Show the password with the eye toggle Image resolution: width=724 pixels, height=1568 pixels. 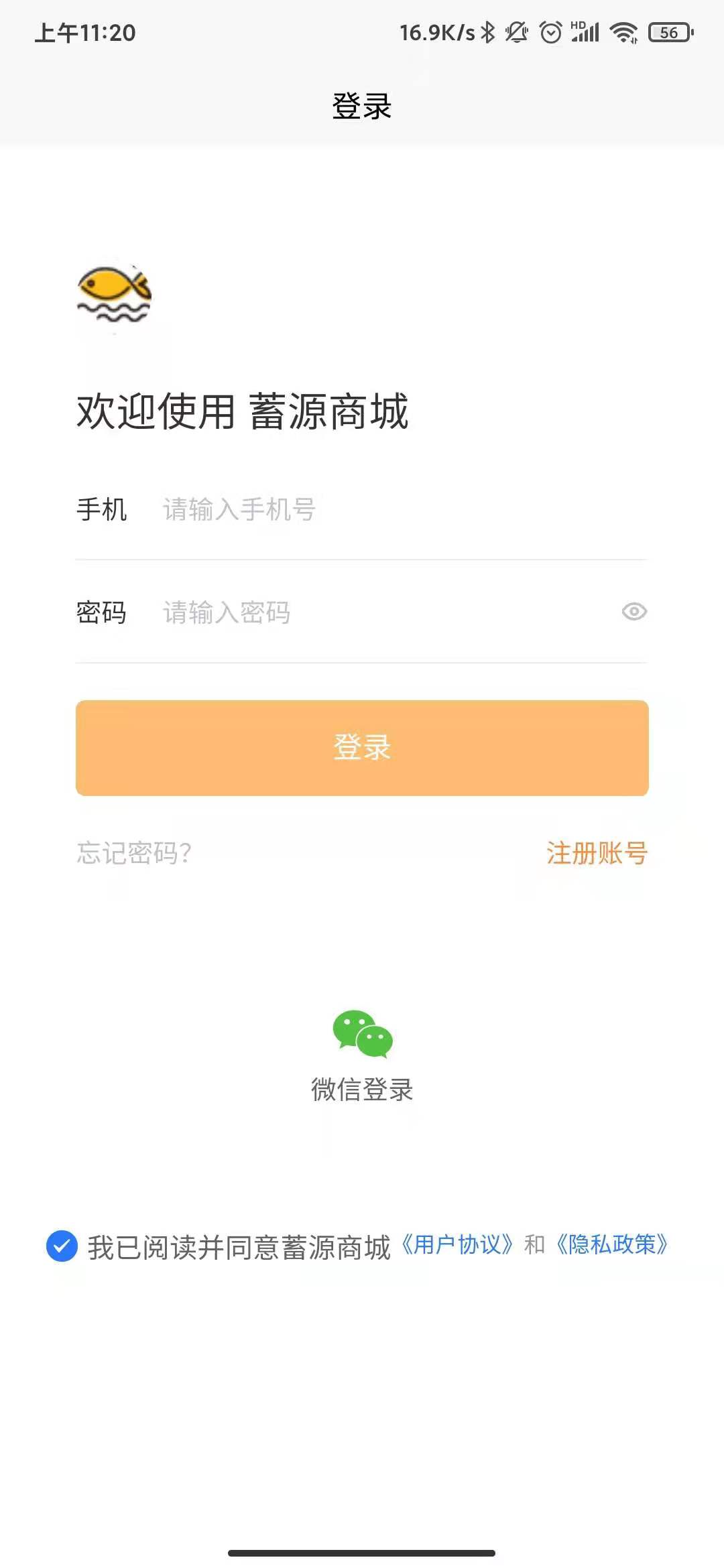tap(633, 612)
